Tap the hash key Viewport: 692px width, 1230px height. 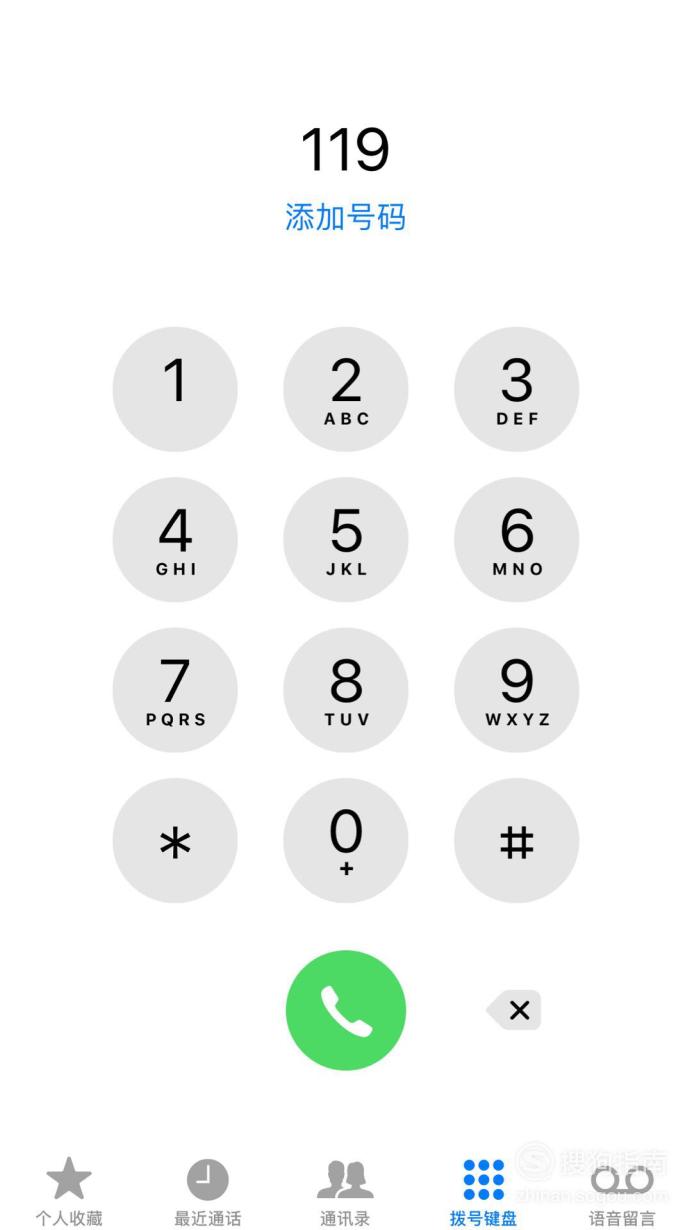[x=517, y=841]
